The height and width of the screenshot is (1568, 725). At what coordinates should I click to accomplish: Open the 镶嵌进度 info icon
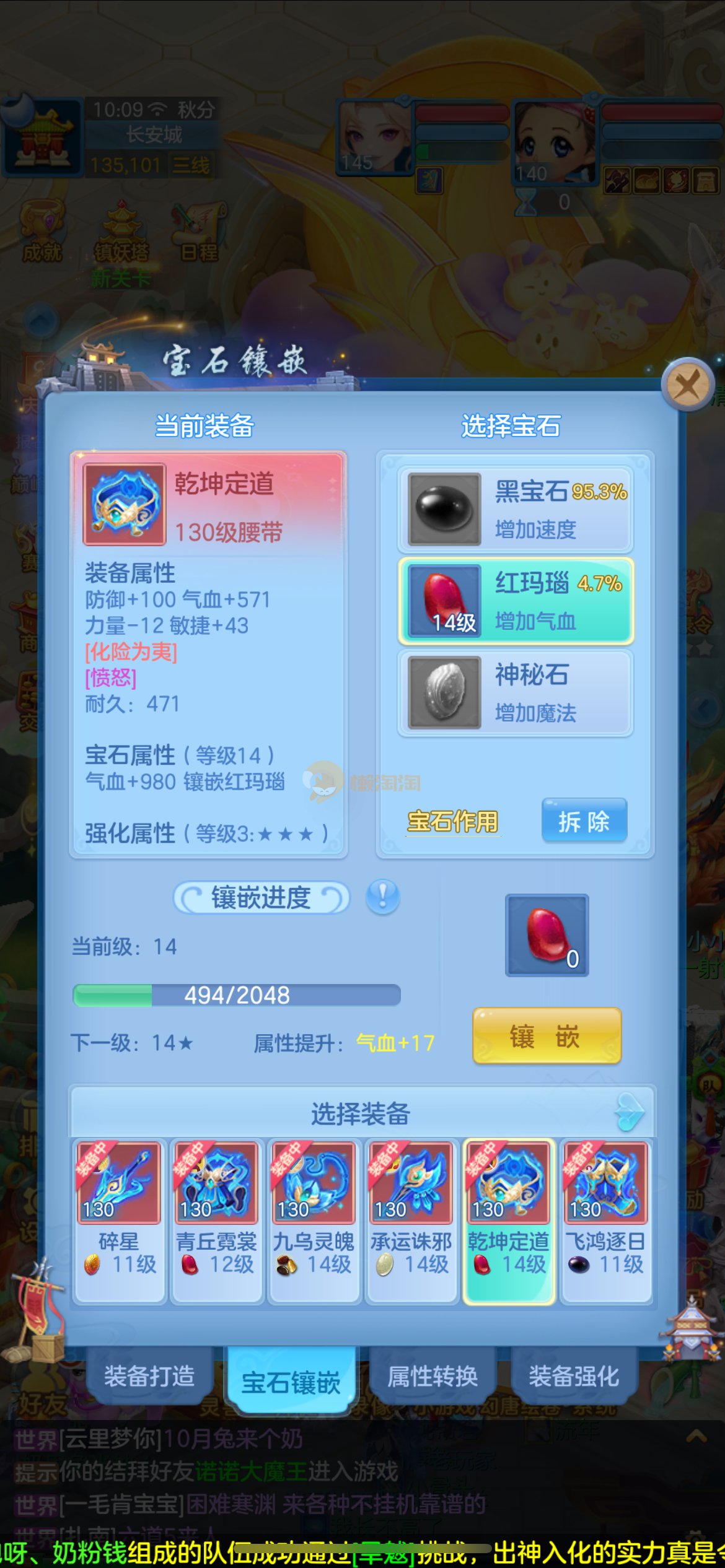(x=382, y=897)
